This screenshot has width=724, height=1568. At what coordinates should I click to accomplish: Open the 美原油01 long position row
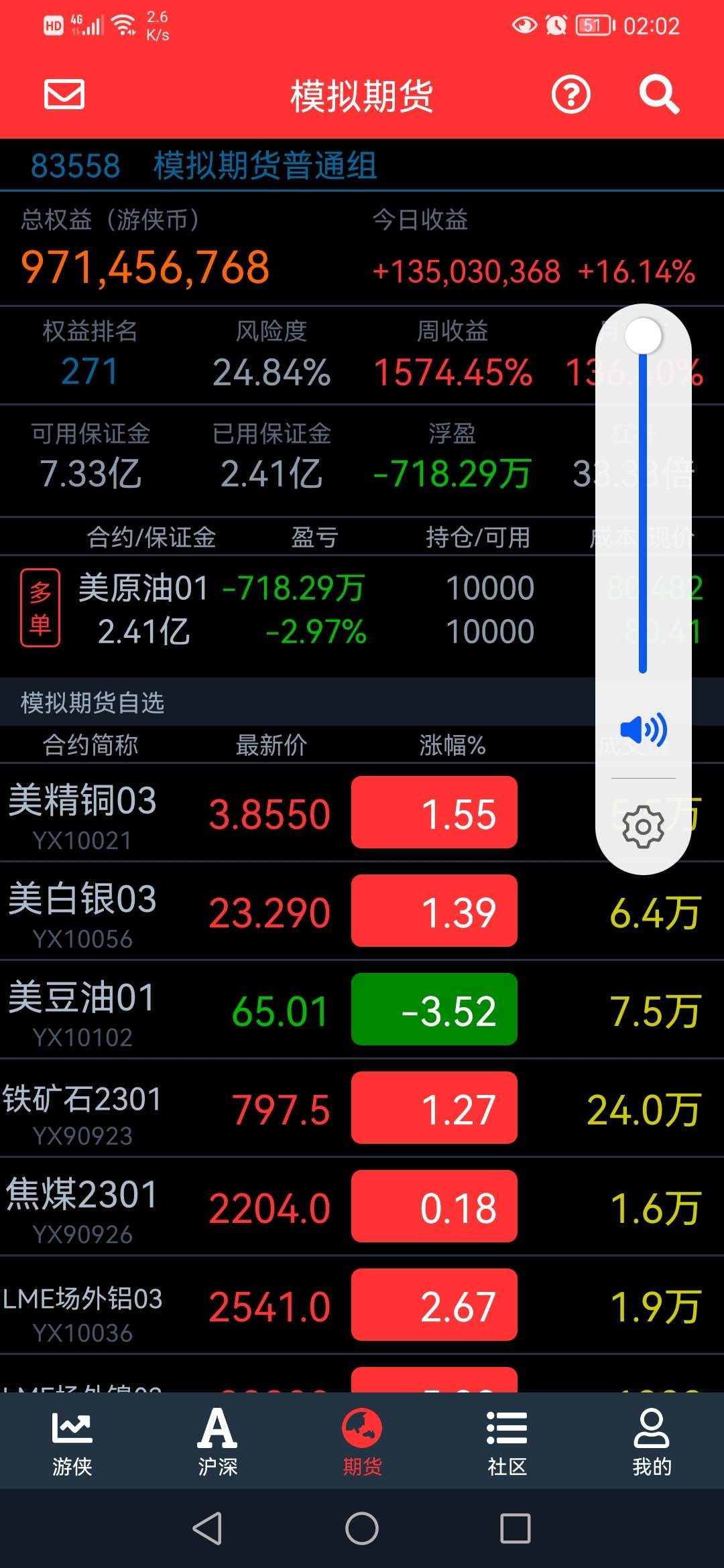click(x=362, y=608)
